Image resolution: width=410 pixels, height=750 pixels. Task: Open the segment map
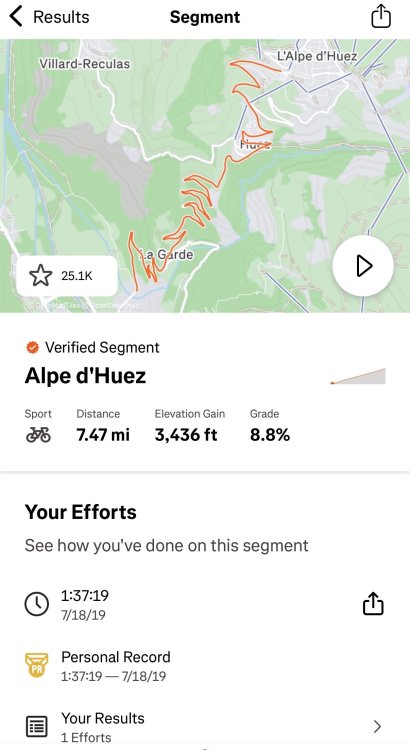[205, 176]
